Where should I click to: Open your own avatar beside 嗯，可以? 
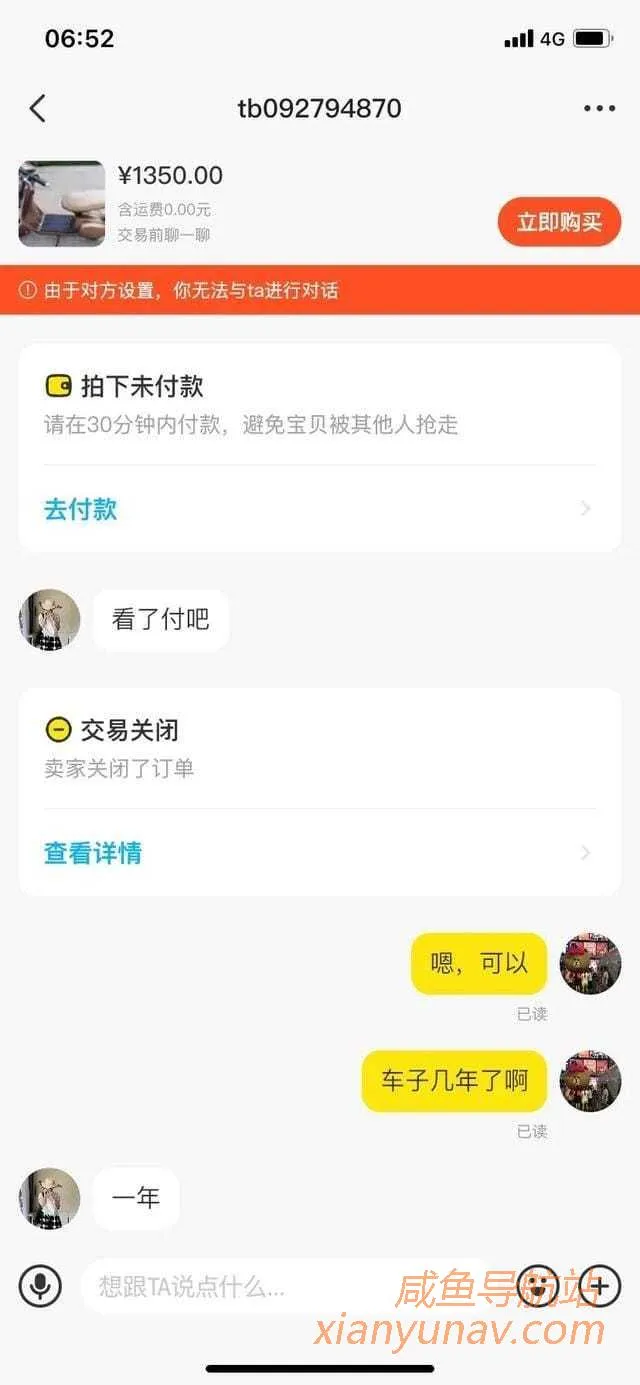(x=590, y=964)
